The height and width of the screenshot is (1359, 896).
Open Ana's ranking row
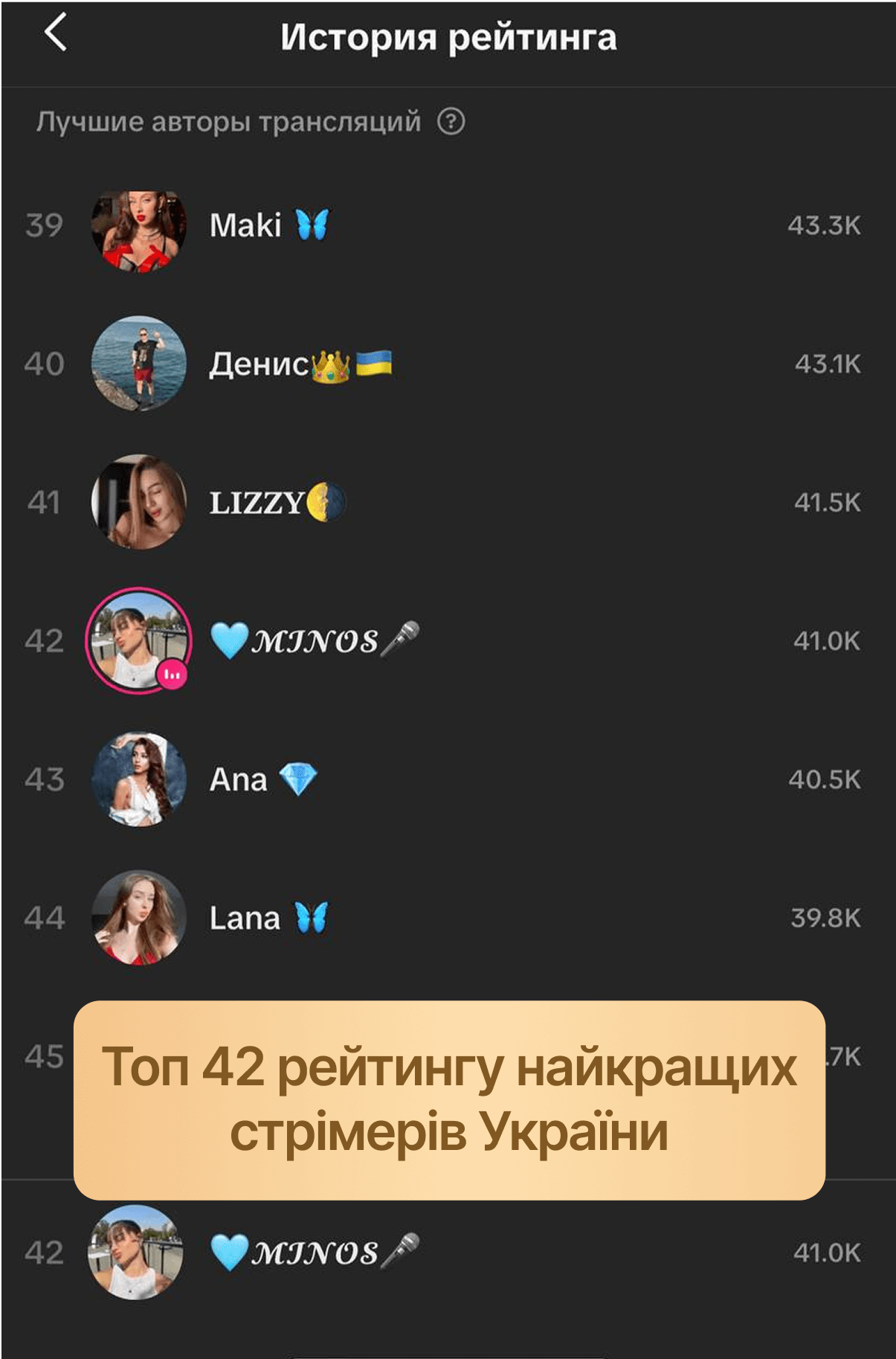pos(446,779)
